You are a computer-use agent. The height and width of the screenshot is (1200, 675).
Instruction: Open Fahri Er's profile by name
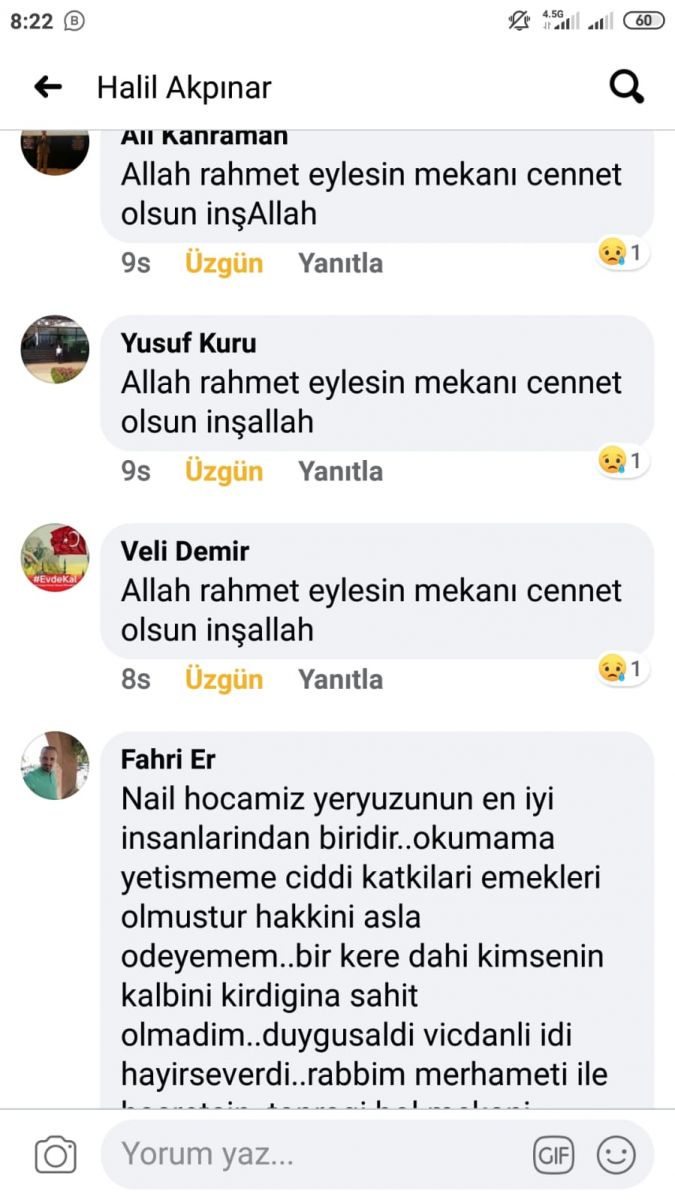coord(168,759)
